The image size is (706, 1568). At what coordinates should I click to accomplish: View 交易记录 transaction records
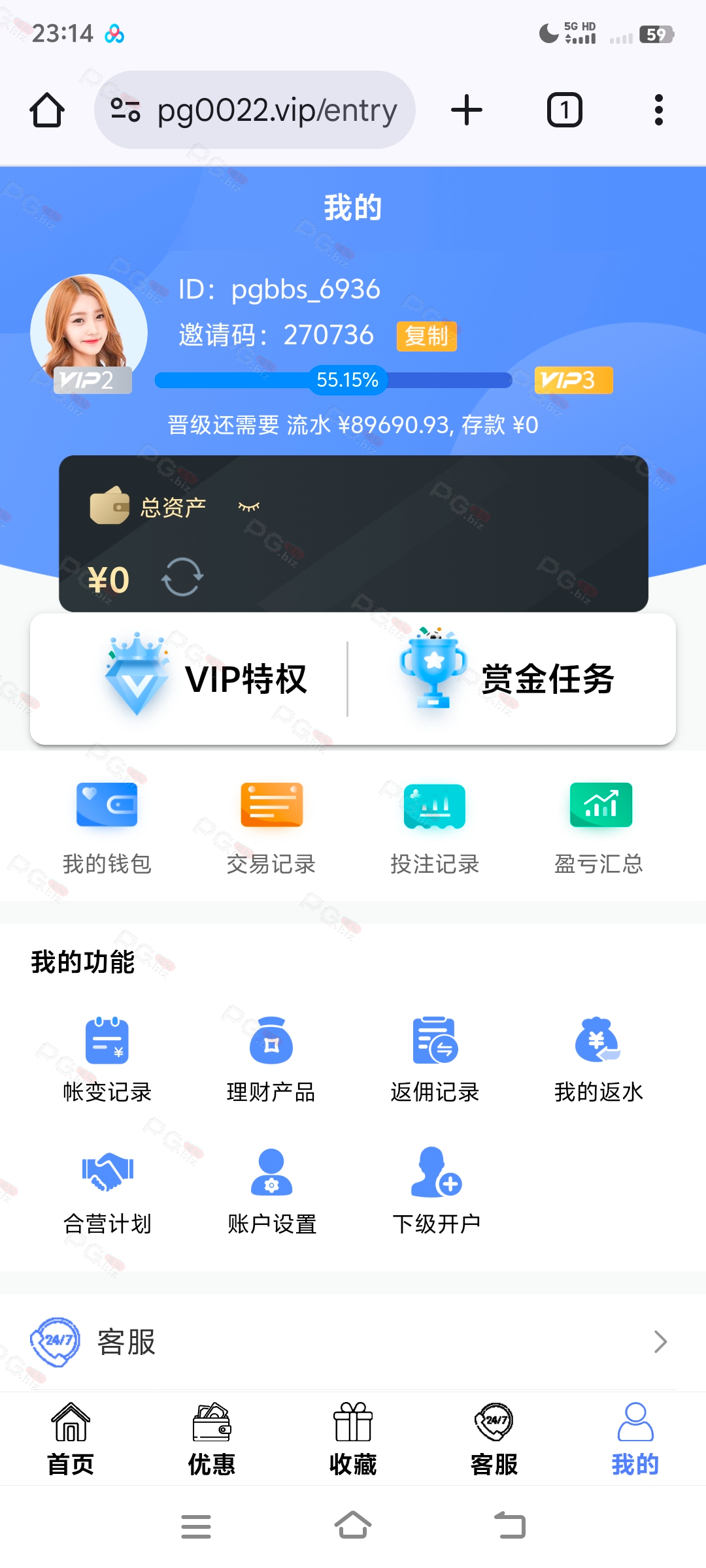[x=271, y=826]
